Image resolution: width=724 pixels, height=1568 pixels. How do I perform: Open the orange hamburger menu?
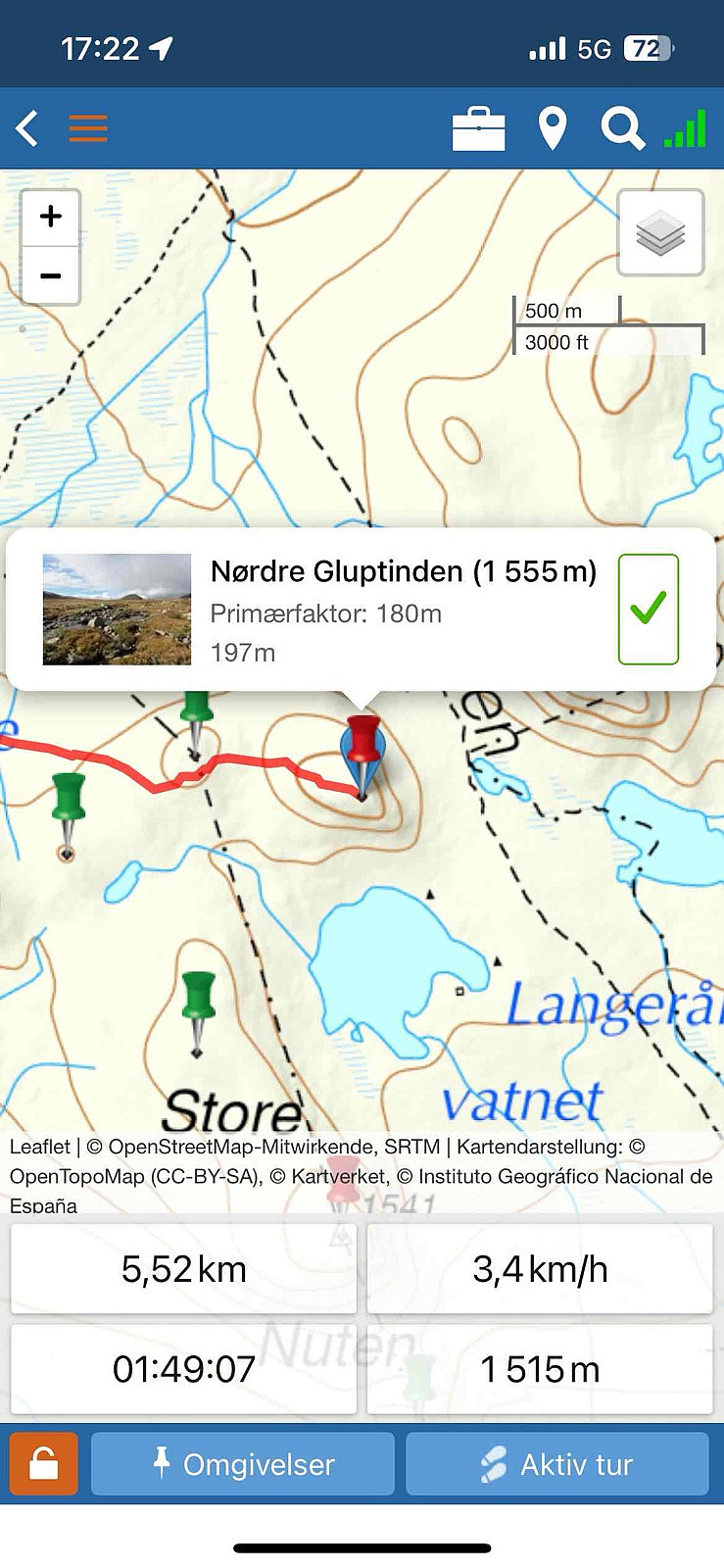pyautogui.click(x=88, y=128)
